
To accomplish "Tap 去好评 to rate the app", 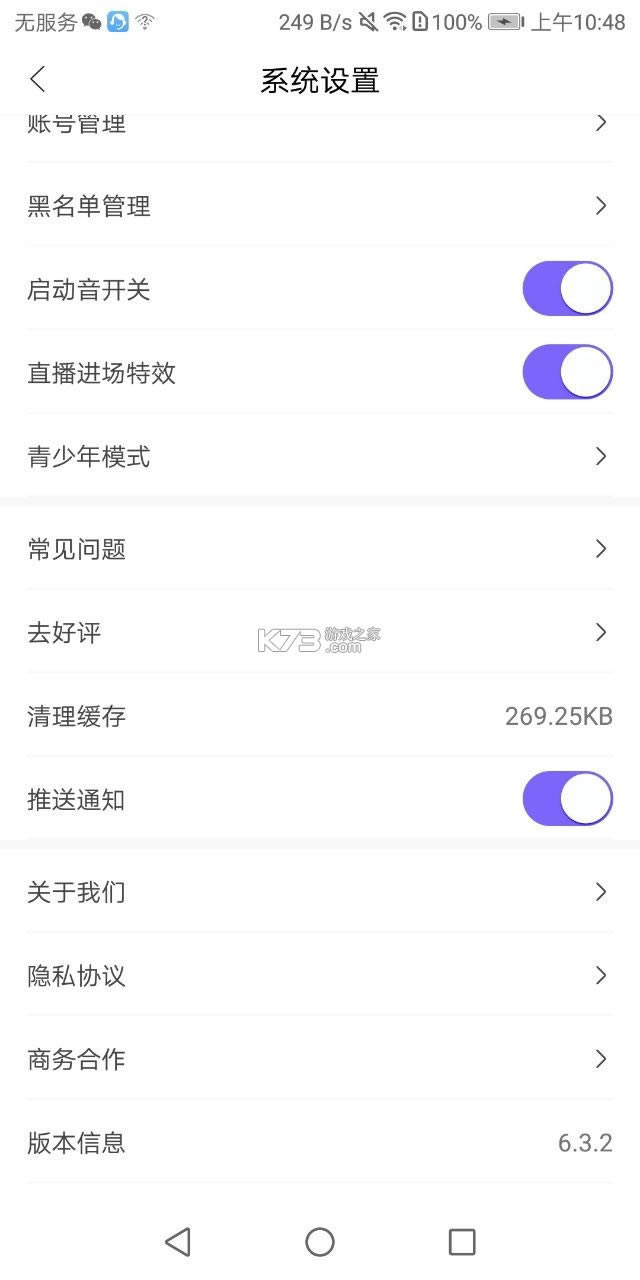I will click(320, 632).
